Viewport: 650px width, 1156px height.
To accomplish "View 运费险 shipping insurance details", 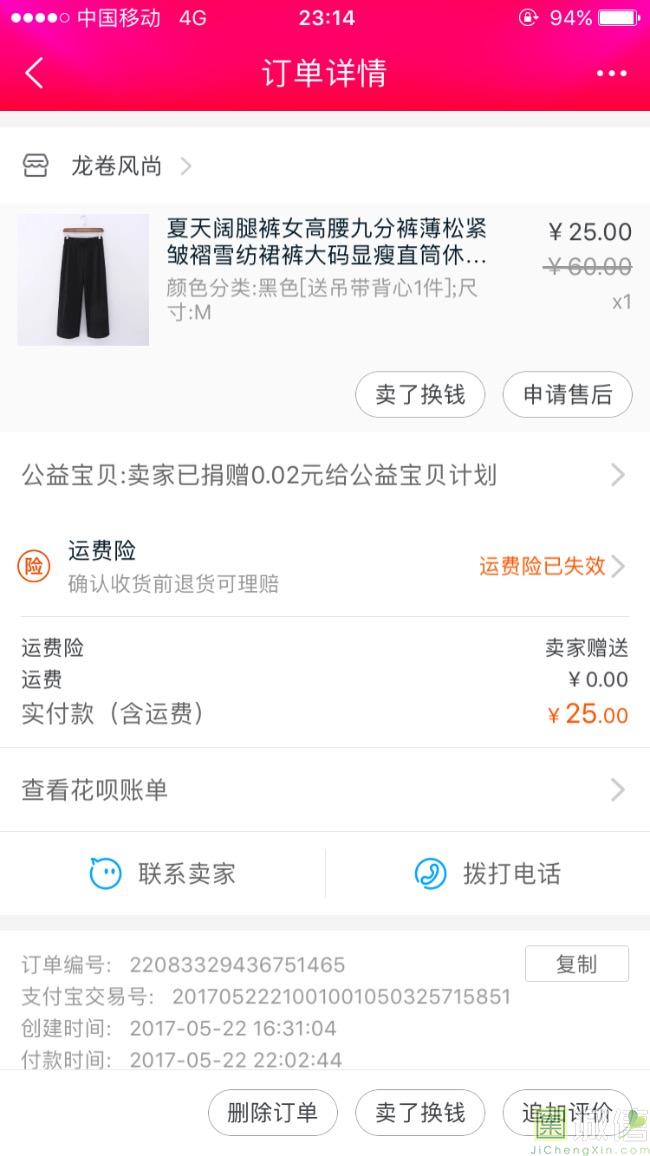I will tap(324, 566).
